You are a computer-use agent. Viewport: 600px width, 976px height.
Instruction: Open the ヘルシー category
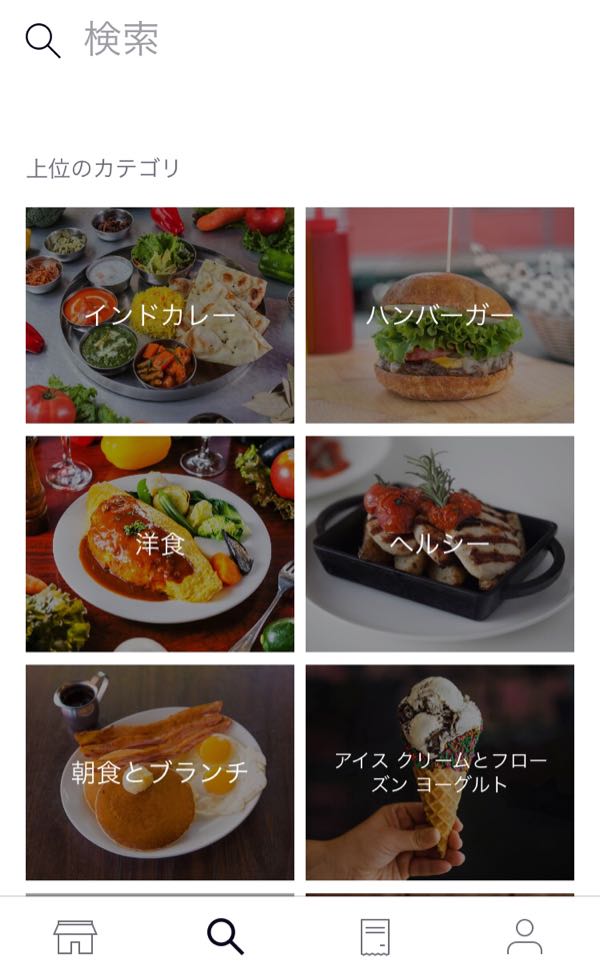[x=440, y=544]
